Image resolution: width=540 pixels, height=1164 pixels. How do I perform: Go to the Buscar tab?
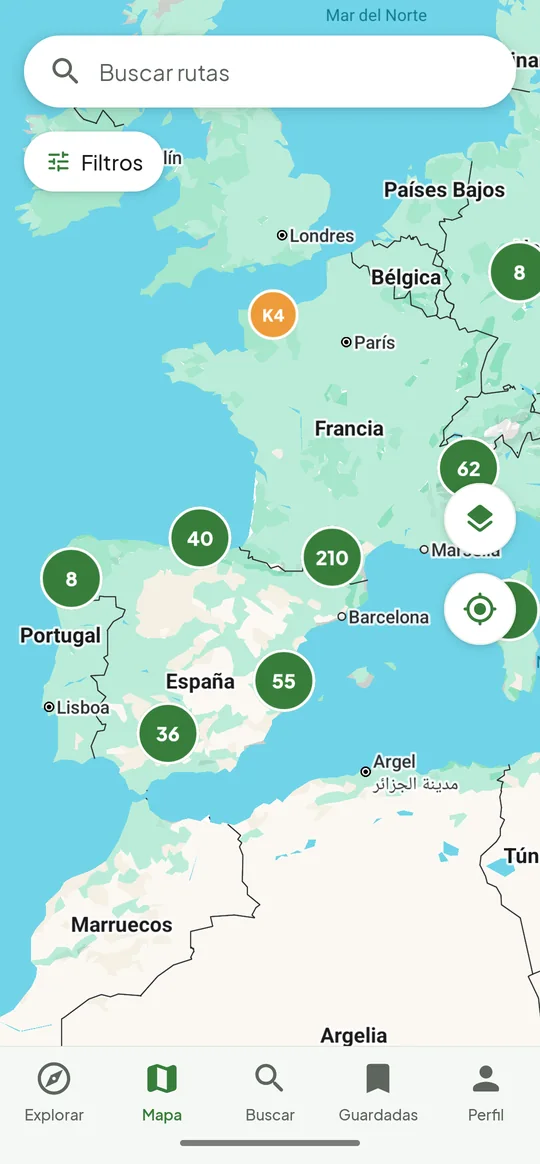pos(270,1092)
